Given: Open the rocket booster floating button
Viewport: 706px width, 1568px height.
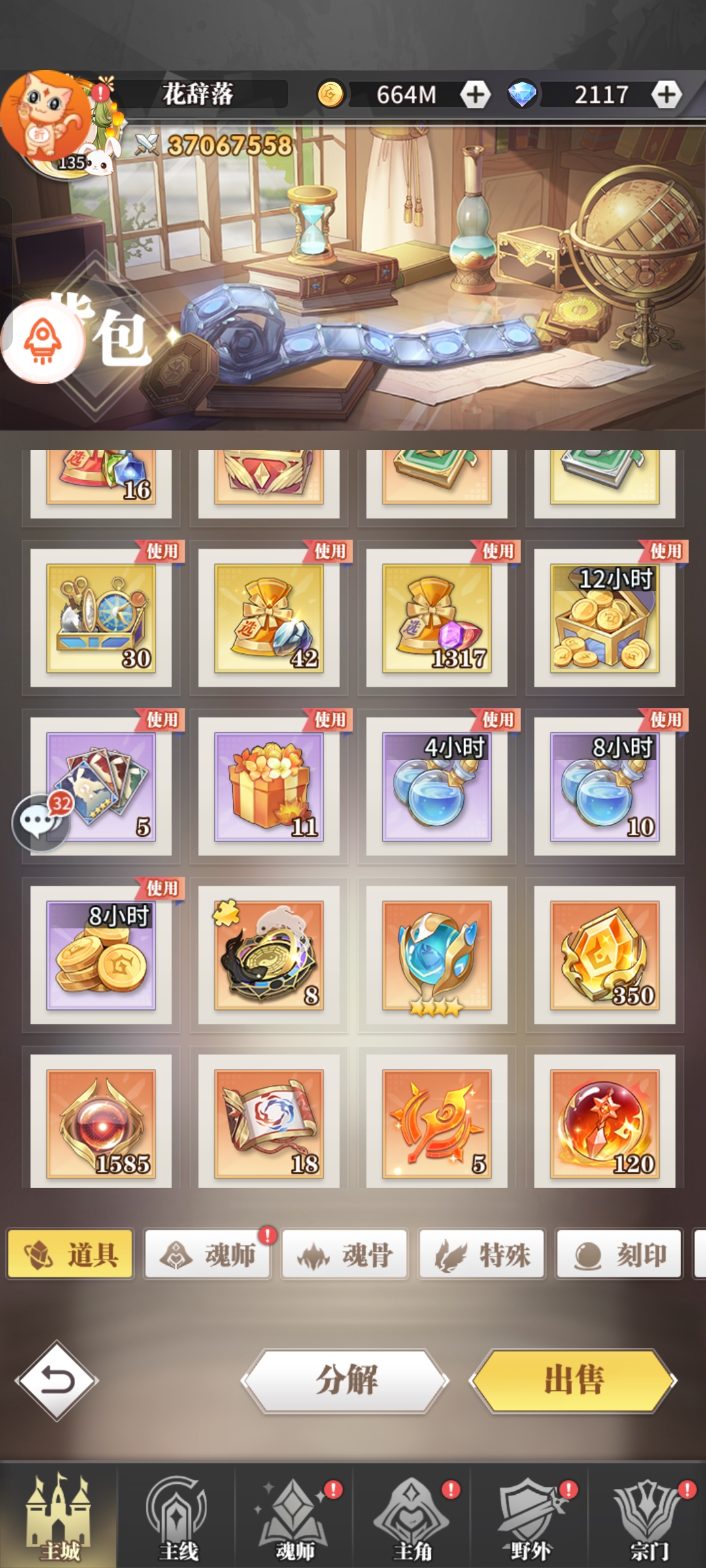Looking at the screenshot, I should click(42, 341).
